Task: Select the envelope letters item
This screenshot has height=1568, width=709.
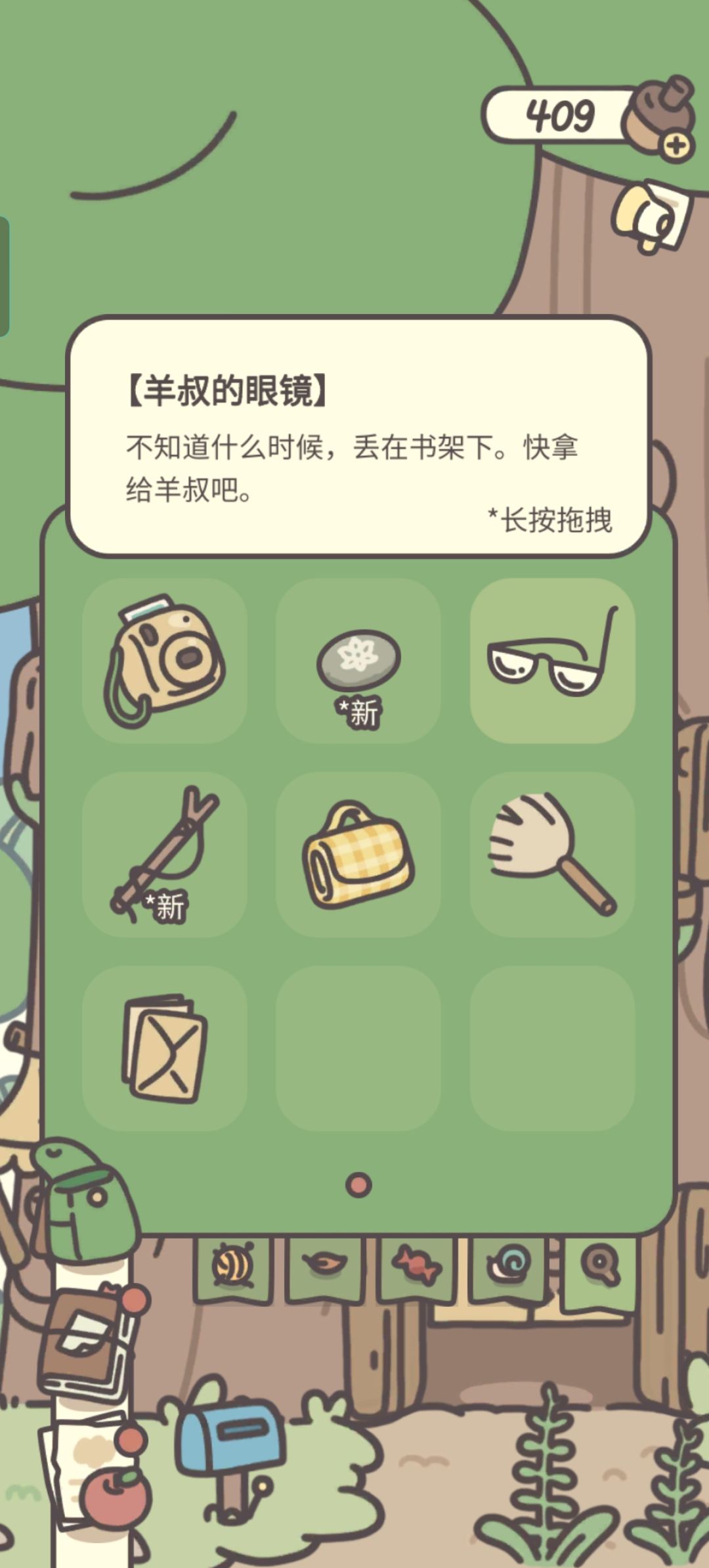Action: tap(164, 1048)
